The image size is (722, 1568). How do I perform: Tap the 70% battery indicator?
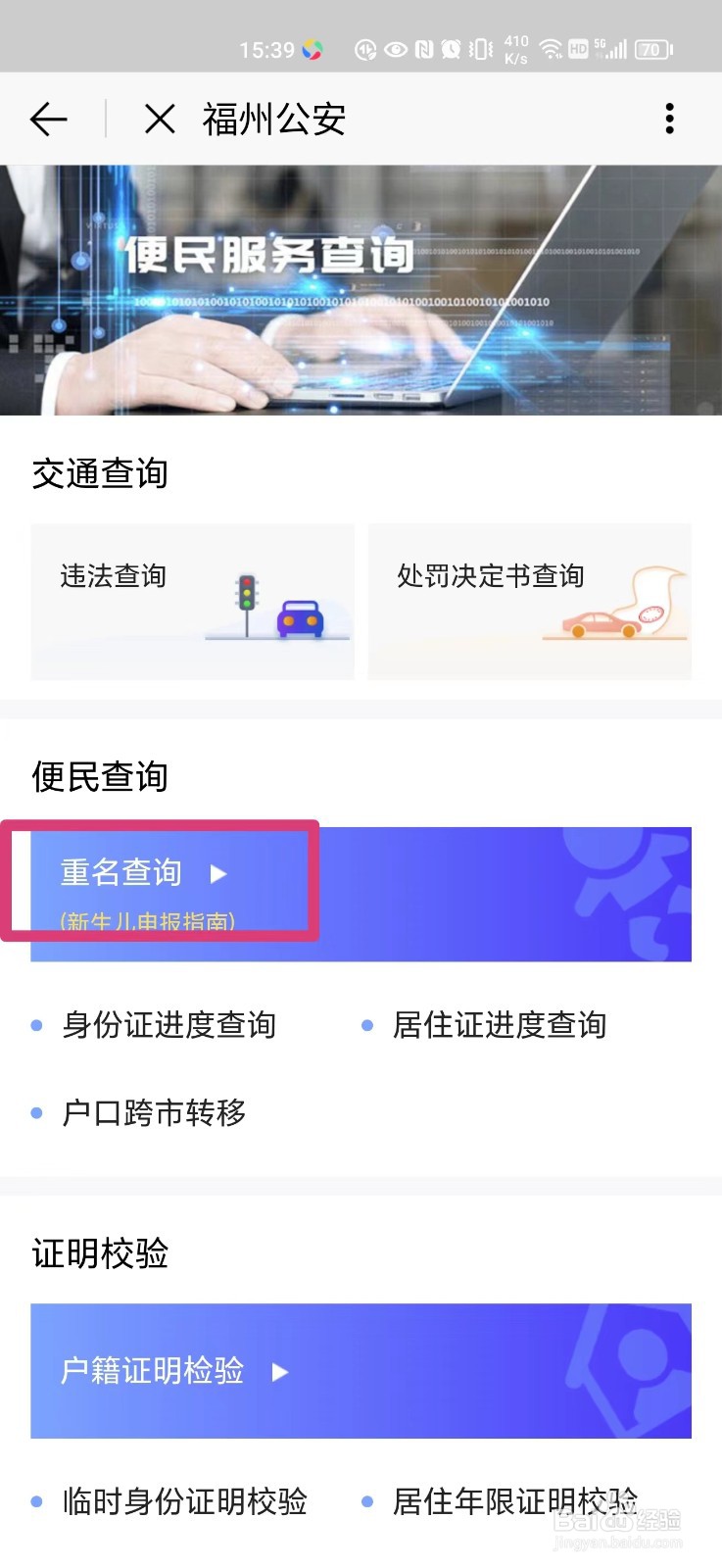(x=650, y=49)
